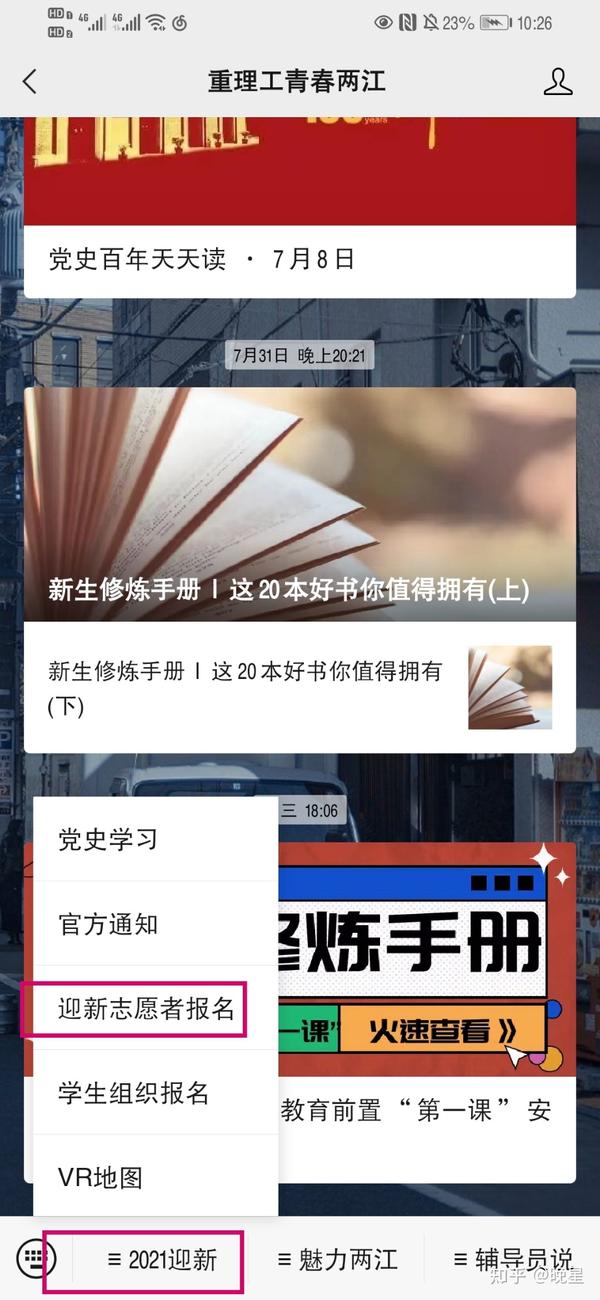This screenshot has height=1300, width=600.
Task: Expand the 辅导员说 menu
Action: point(513,1260)
